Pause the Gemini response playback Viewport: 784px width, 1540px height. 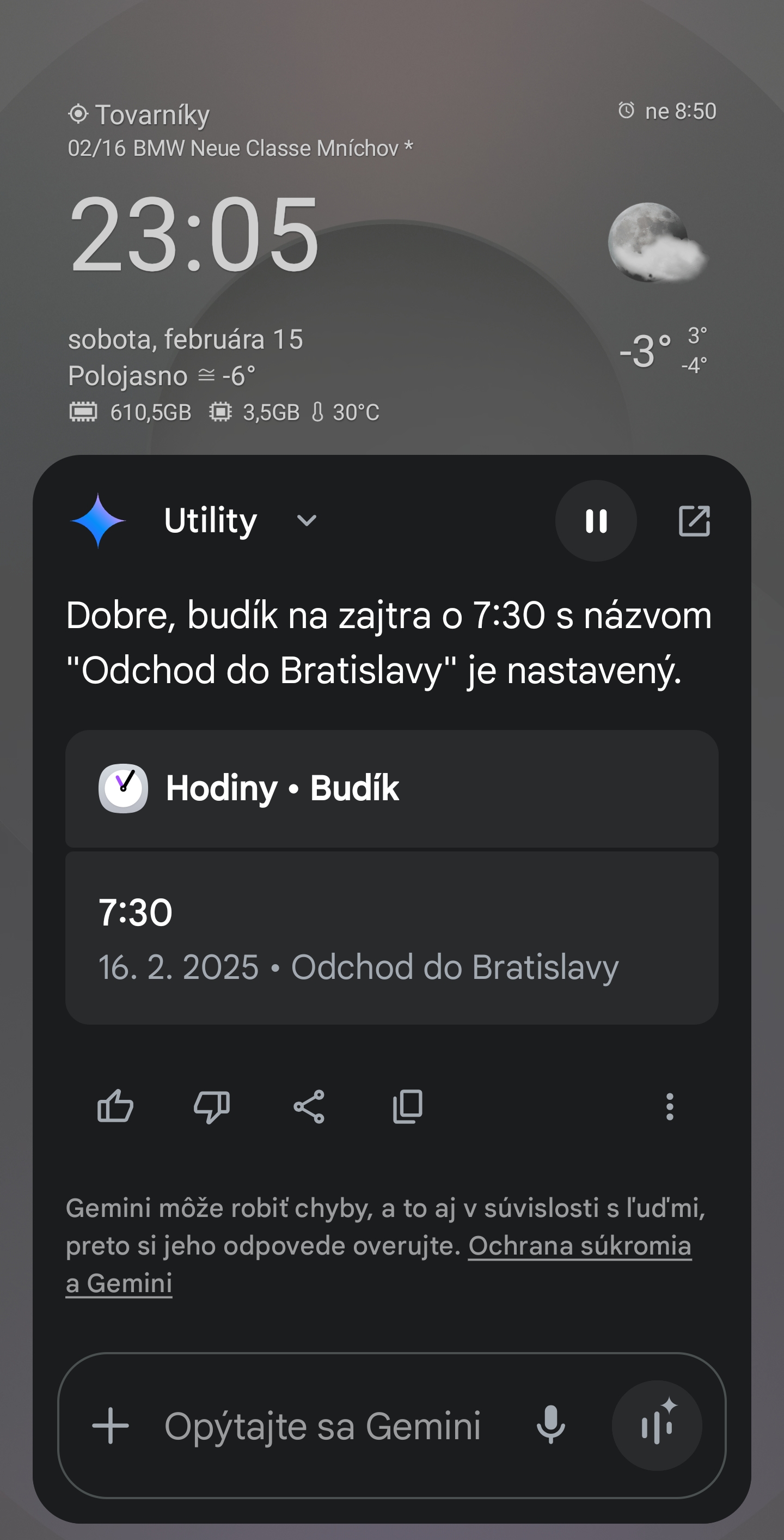pyautogui.click(x=596, y=521)
